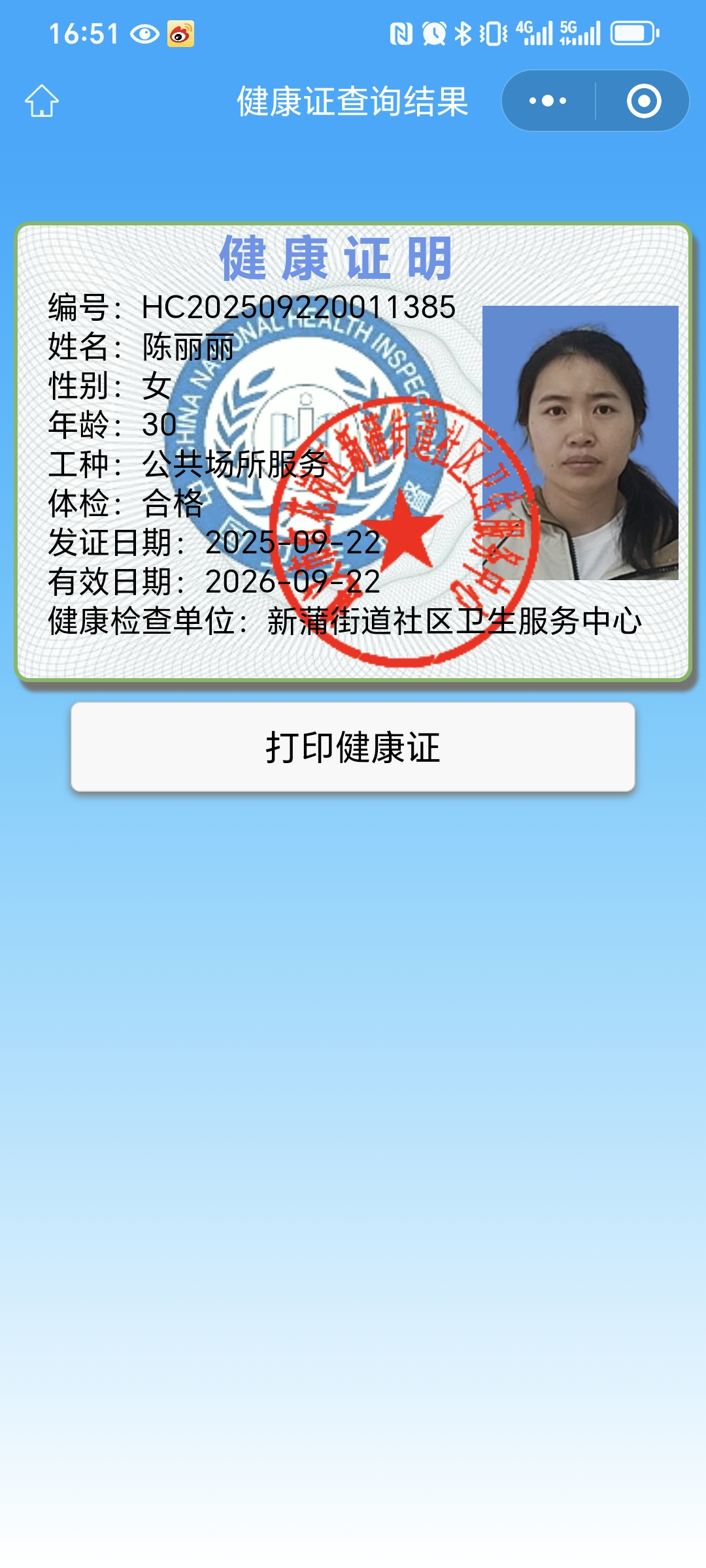The image size is (706, 1568).
Task: Open the three-dot more menu
Action: [x=548, y=101]
